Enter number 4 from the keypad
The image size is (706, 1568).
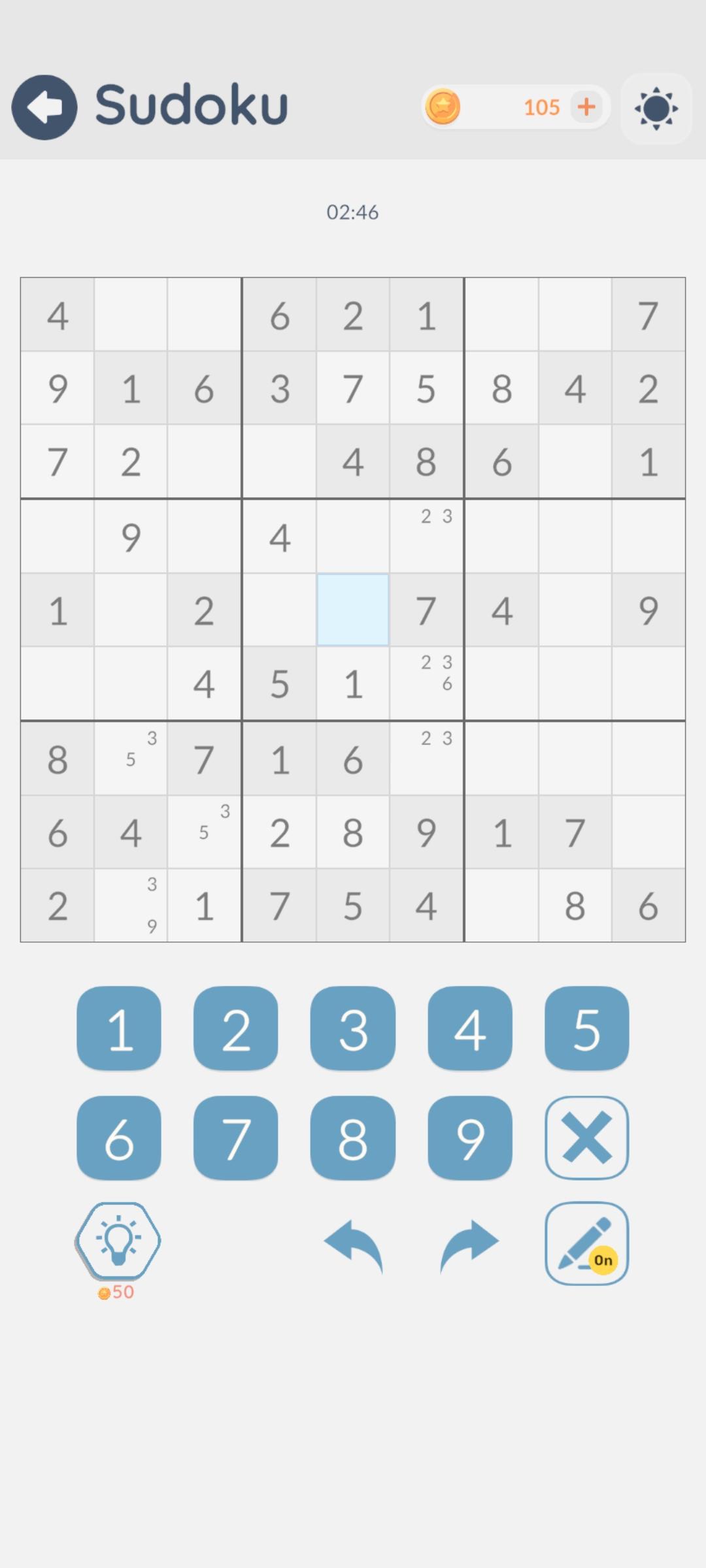tap(470, 1028)
